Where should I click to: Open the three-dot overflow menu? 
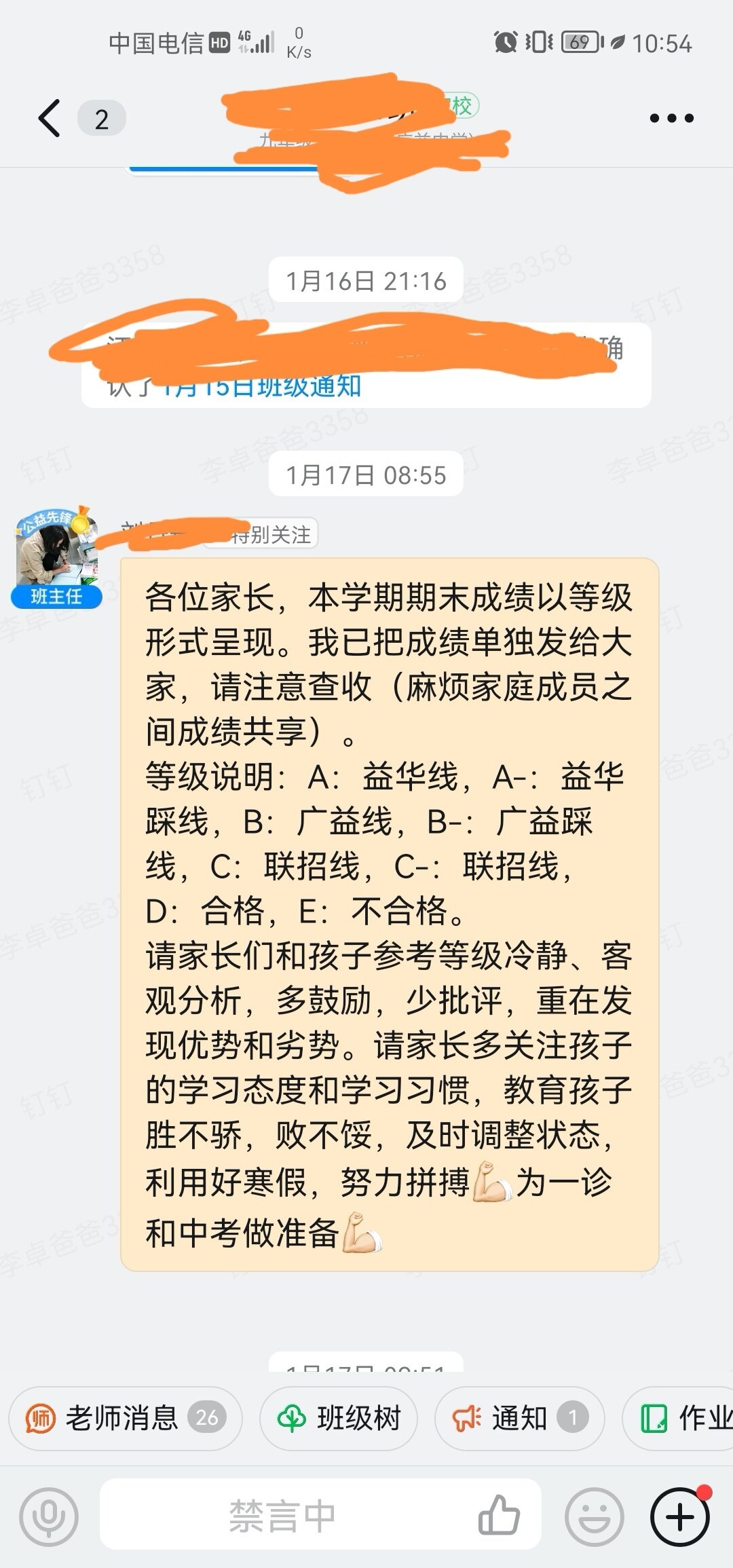[x=671, y=118]
